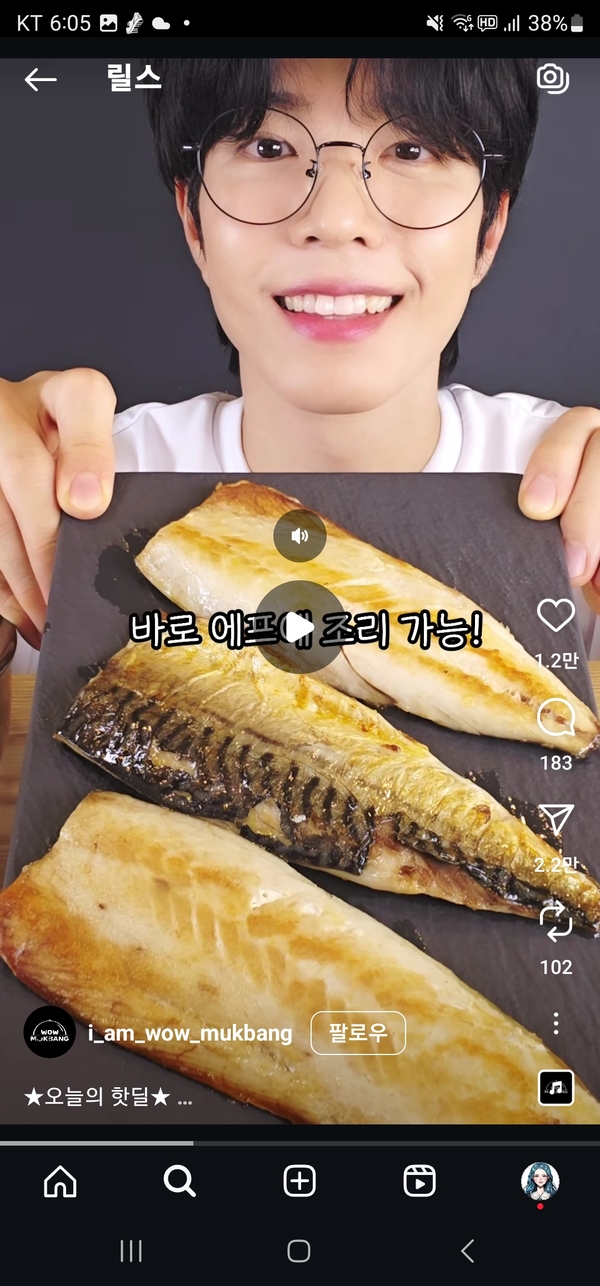Switch to the Home tab

coord(60,1181)
